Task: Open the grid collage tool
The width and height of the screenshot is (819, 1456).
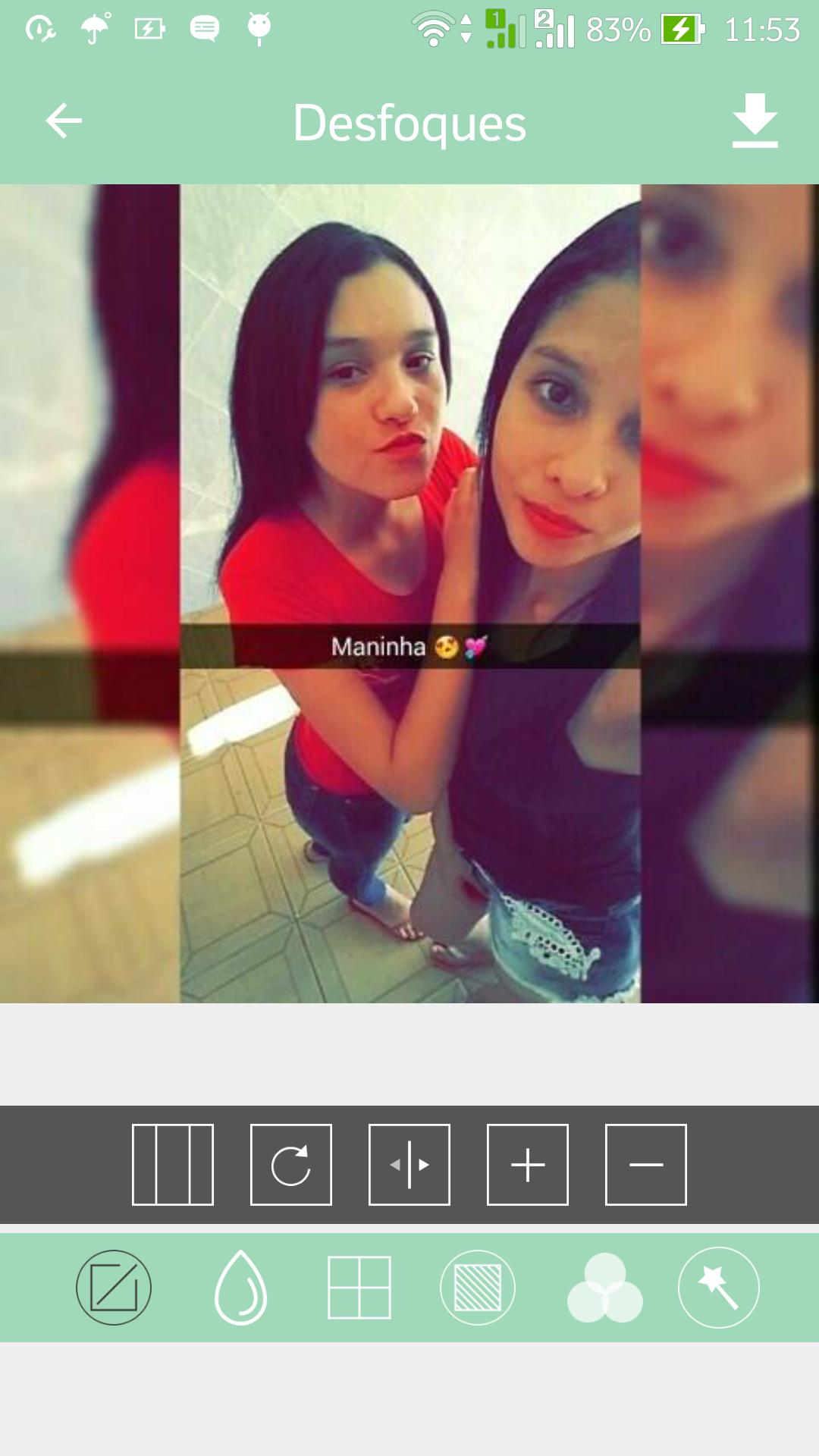Action: [359, 1288]
